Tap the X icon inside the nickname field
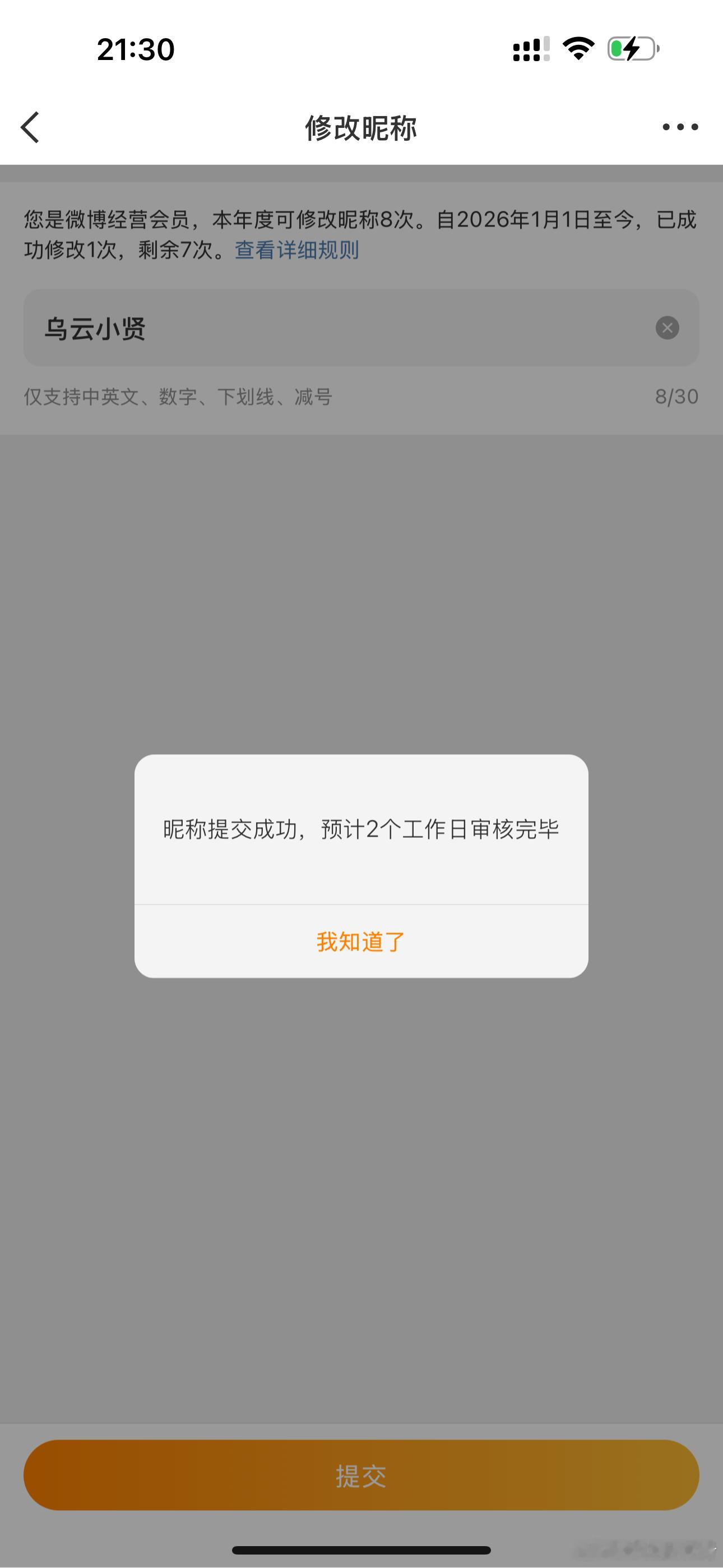The image size is (723, 1568). 667,328
